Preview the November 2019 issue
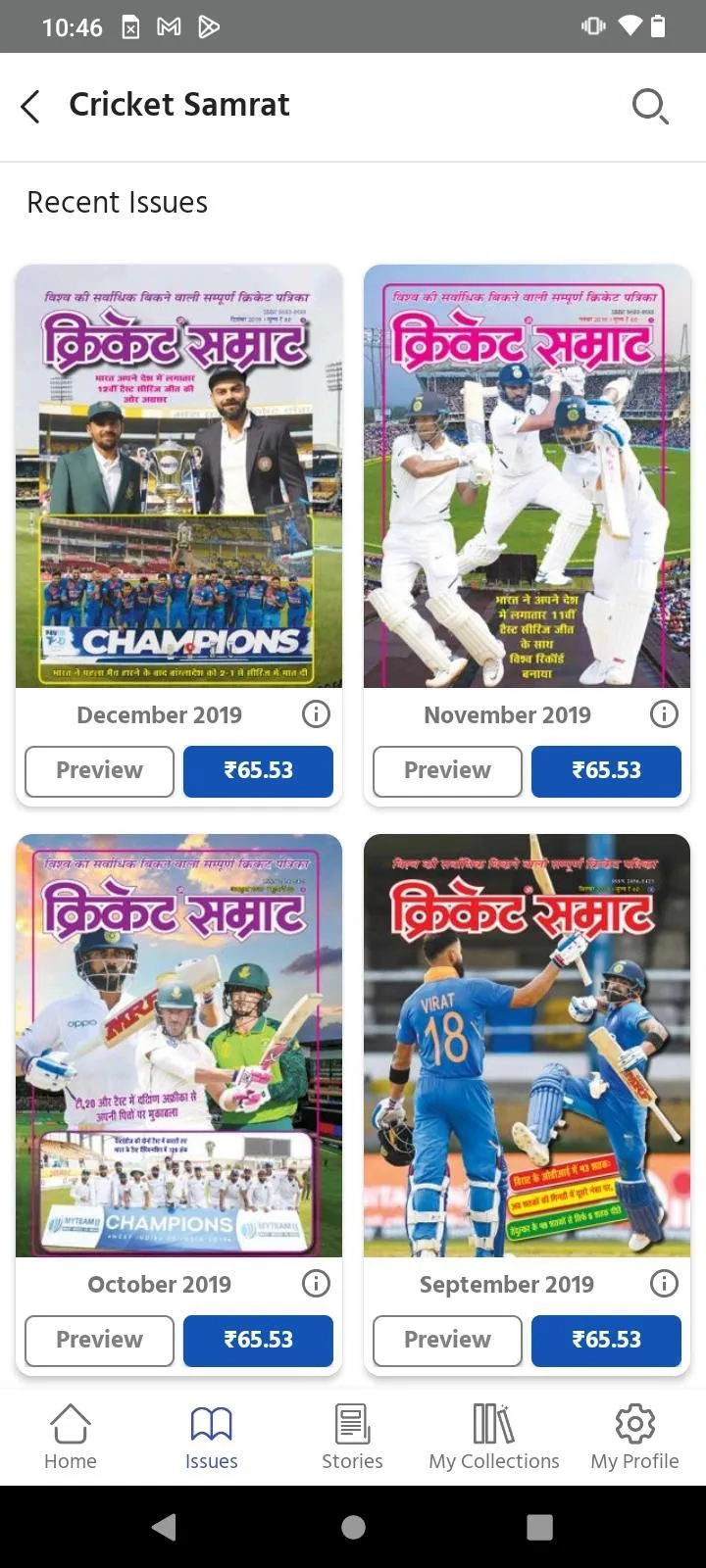 (447, 771)
